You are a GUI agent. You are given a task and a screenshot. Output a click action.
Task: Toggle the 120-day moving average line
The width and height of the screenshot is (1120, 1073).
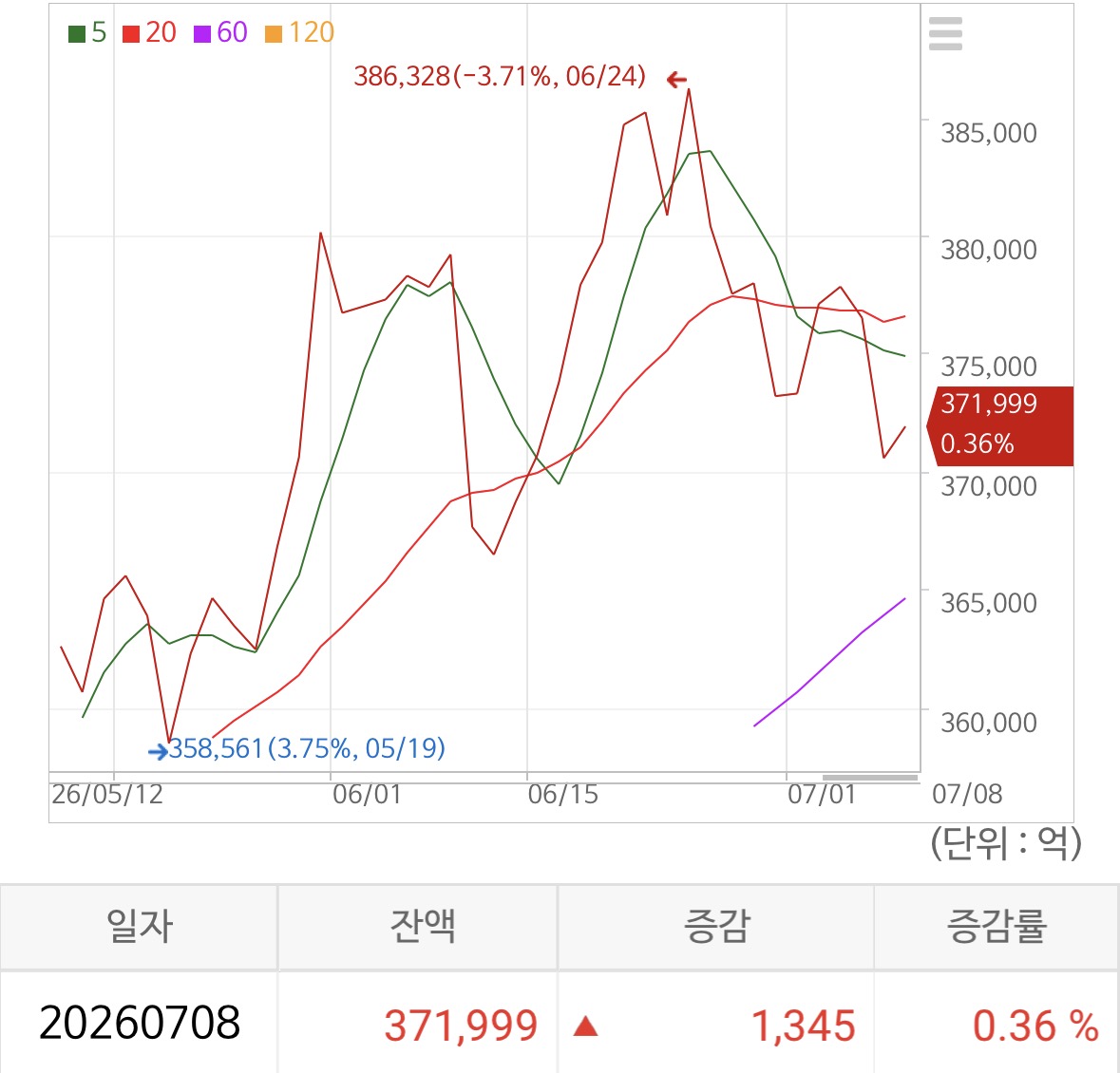point(299,33)
